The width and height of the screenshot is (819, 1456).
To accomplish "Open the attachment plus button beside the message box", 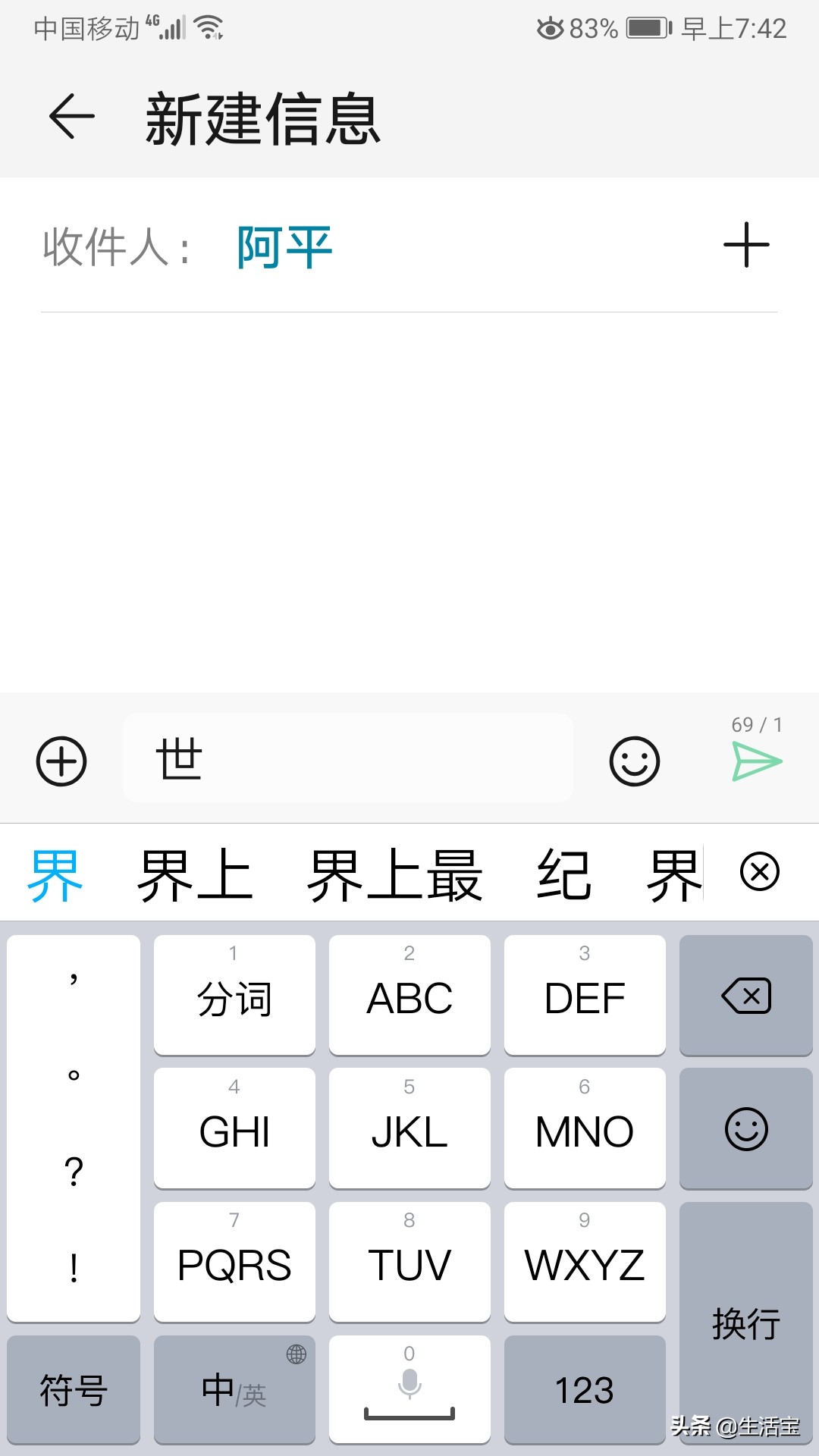I will 61,761.
